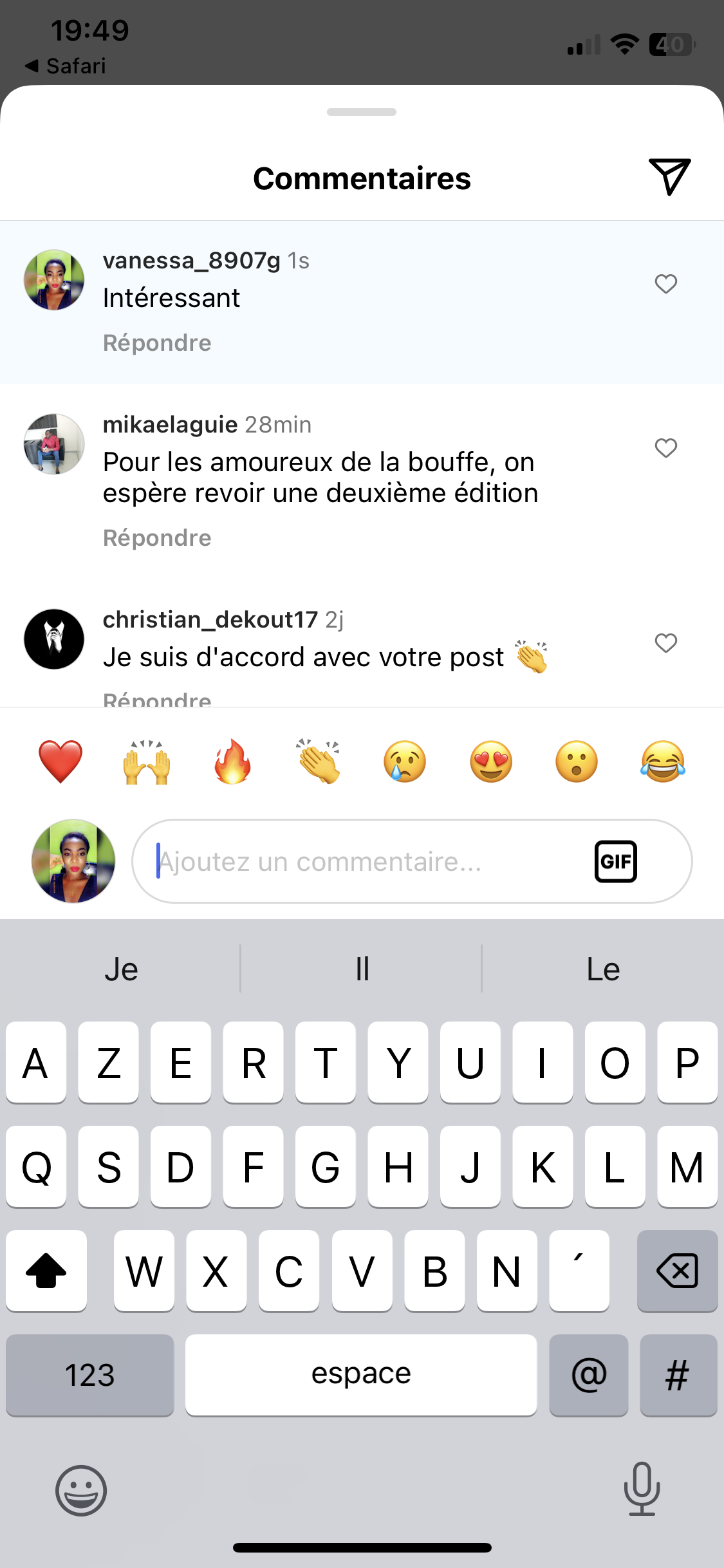Image resolution: width=724 pixels, height=1568 pixels.
Task: Hit the backspace key on the keyboard
Action: coord(677,1271)
